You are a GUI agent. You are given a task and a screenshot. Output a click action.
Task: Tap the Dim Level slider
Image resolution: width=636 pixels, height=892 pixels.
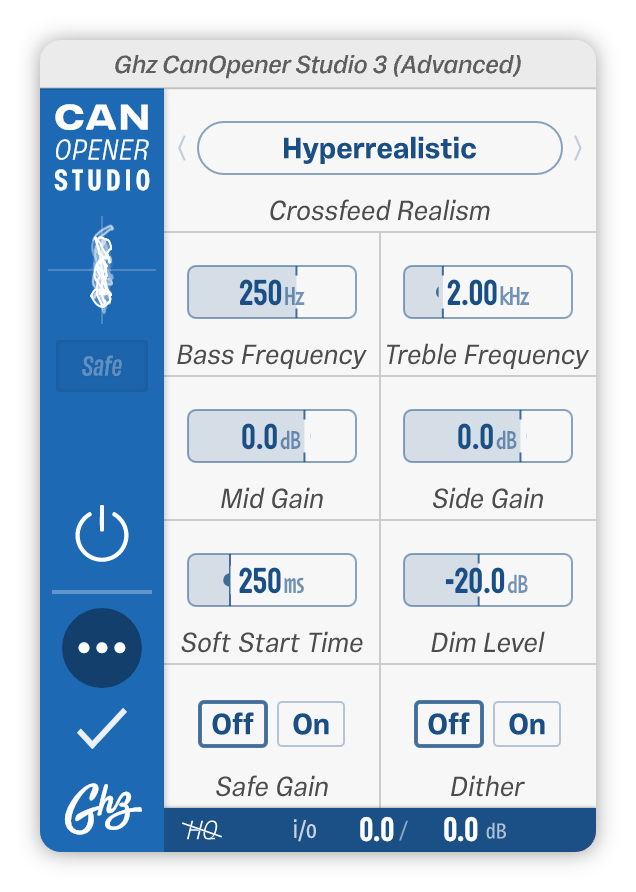point(487,581)
